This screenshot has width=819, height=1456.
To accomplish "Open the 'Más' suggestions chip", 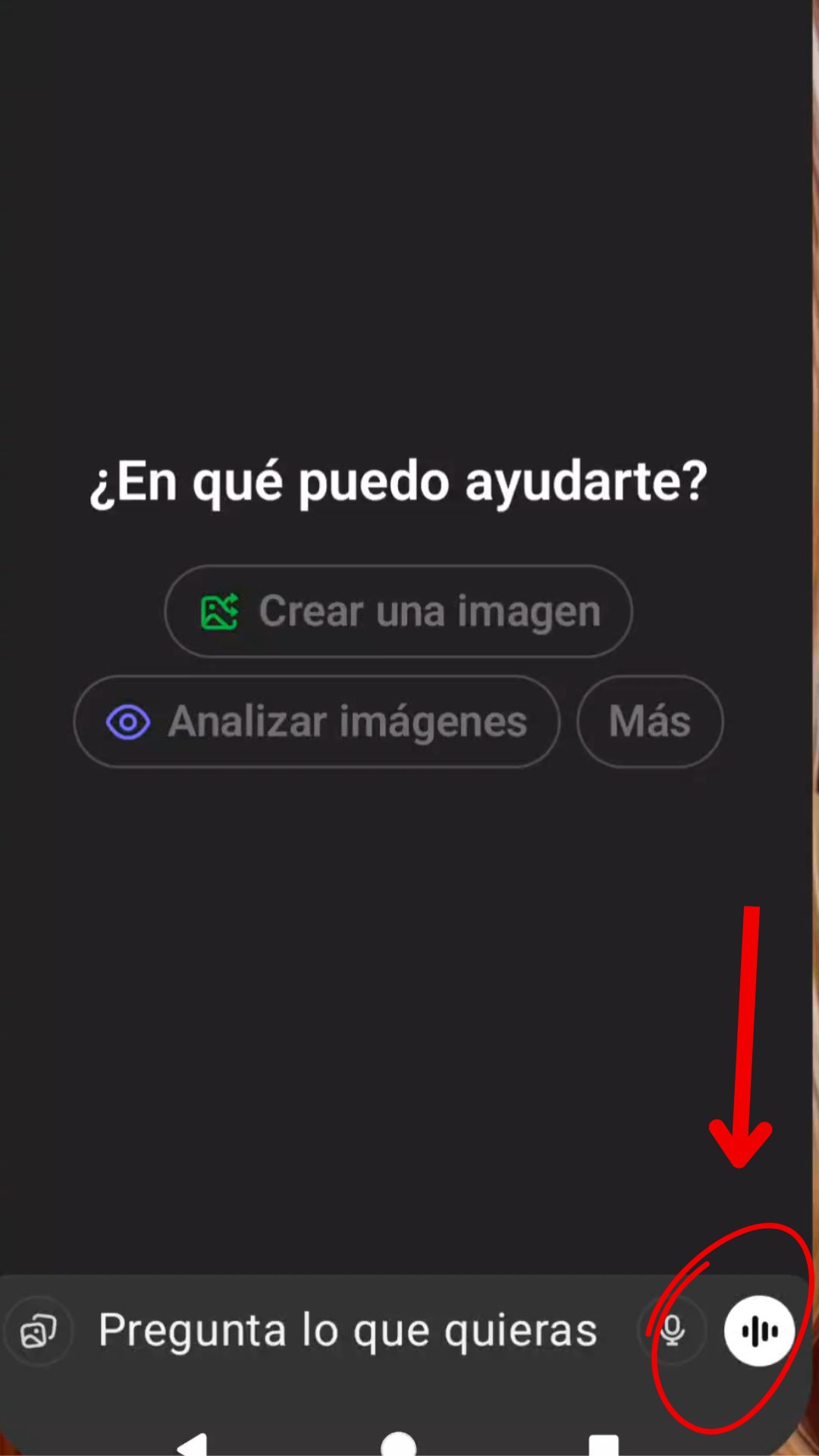I will pyautogui.click(x=650, y=721).
